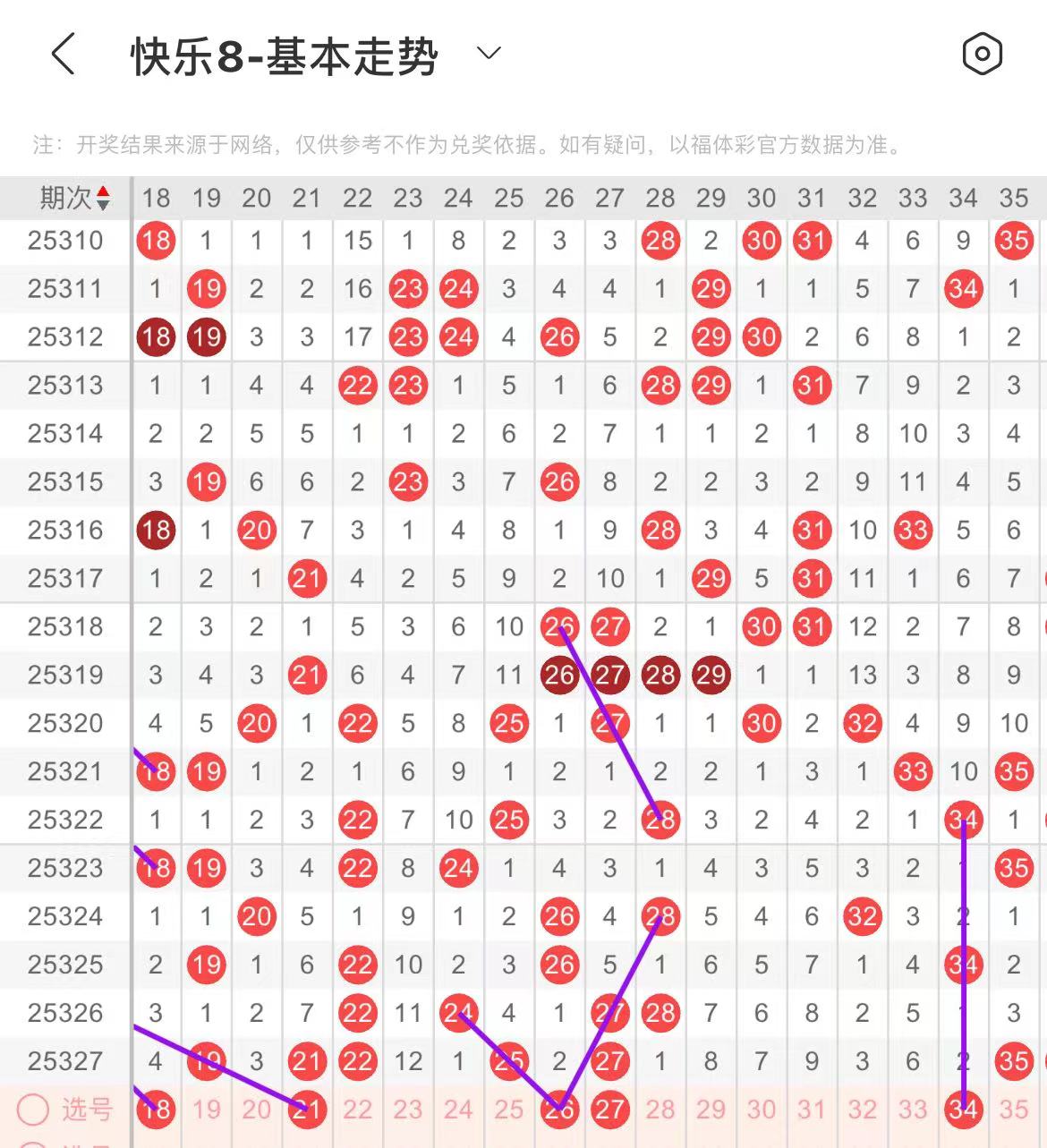Image resolution: width=1047 pixels, height=1148 pixels.
Task: Pick number 19 in the 选号 row
Action: [x=206, y=1110]
